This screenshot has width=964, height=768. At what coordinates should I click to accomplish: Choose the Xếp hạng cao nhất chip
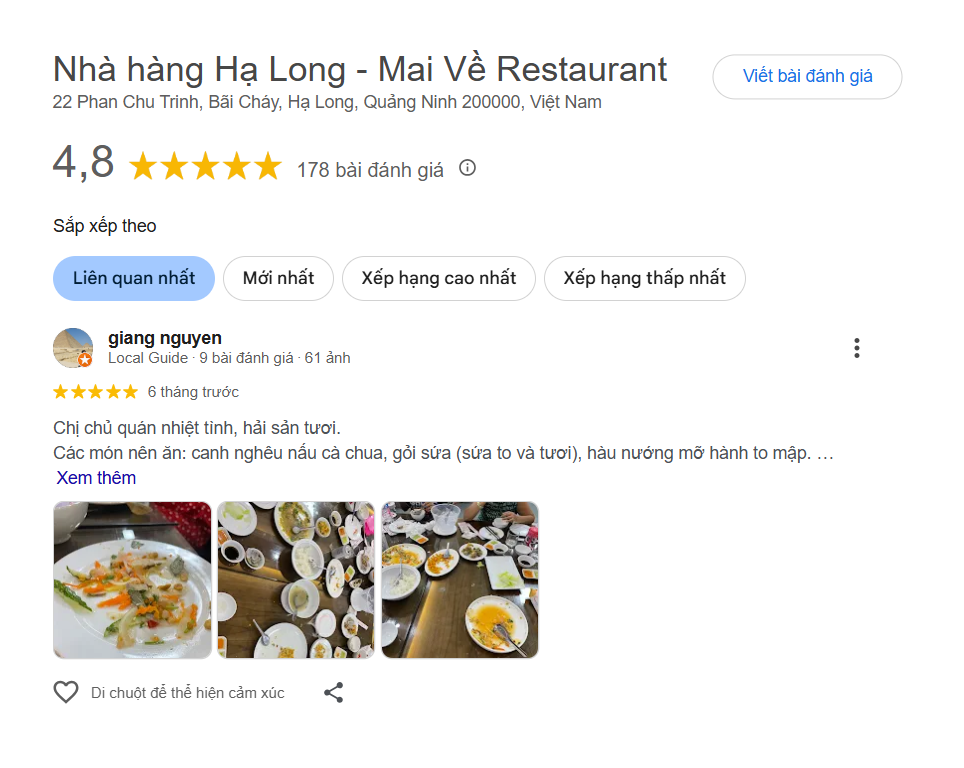[x=439, y=278]
